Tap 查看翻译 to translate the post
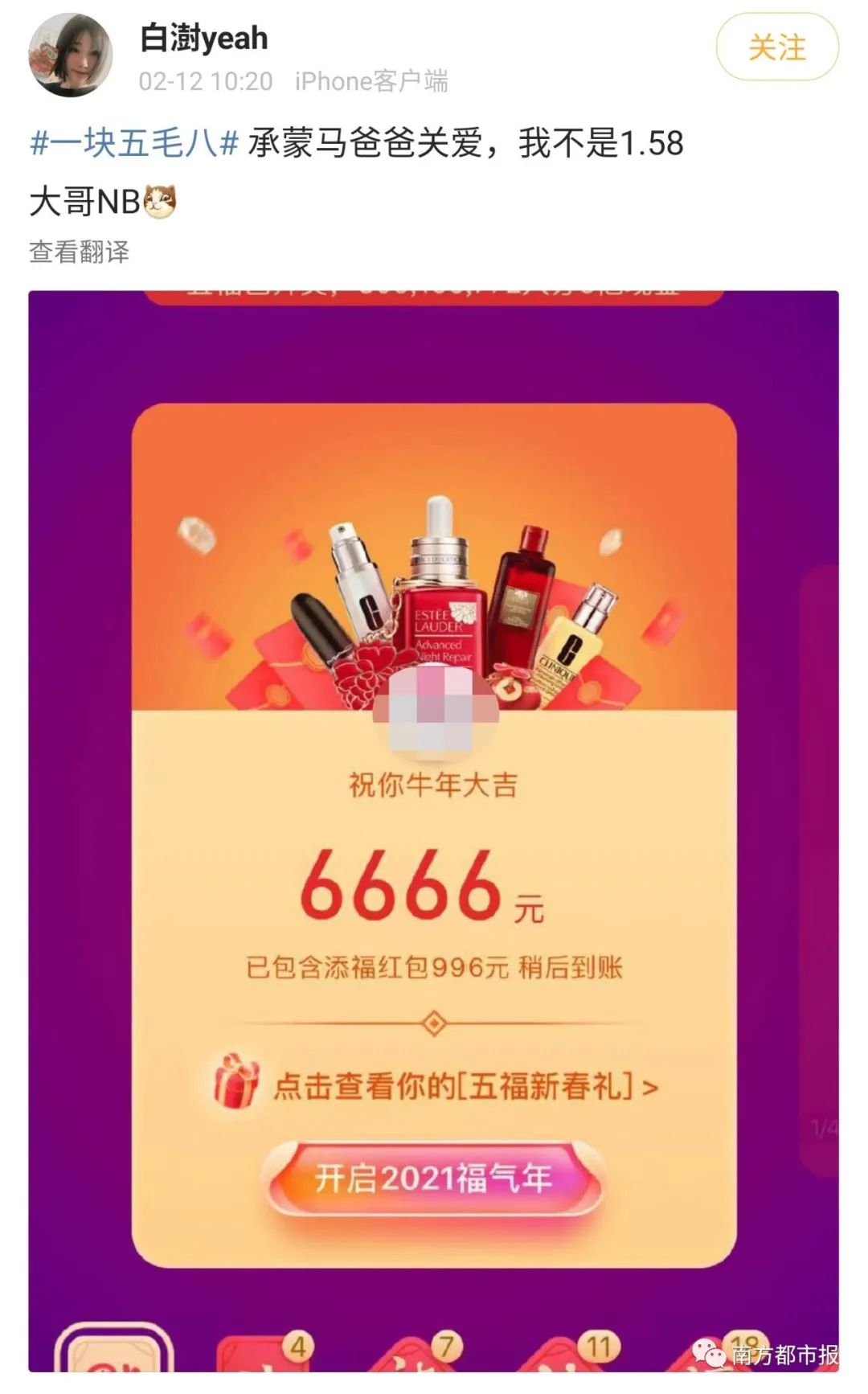The width and height of the screenshot is (868, 1394). coord(79,252)
